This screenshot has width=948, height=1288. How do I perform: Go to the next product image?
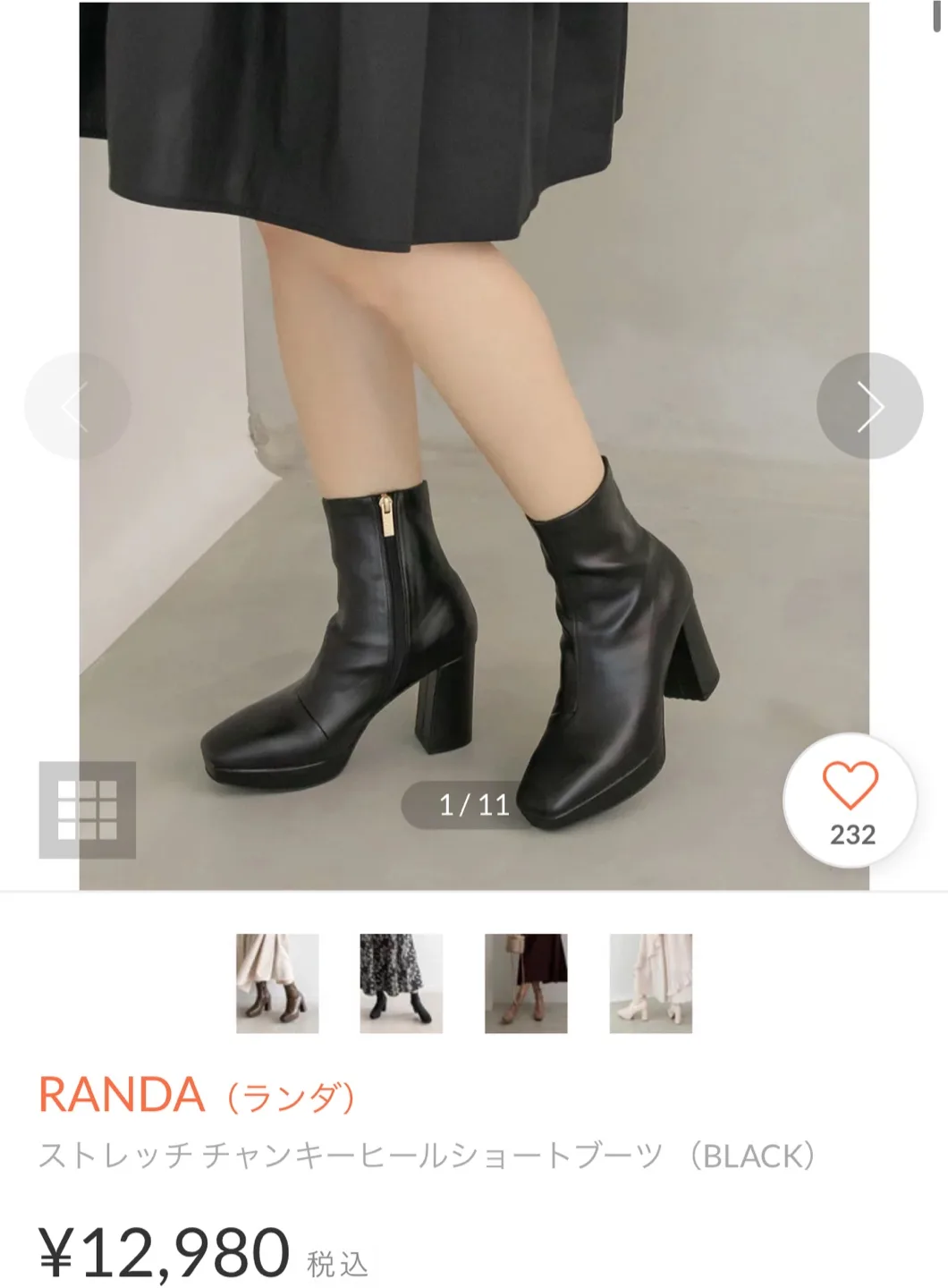pyautogui.click(x=869, y=406)
